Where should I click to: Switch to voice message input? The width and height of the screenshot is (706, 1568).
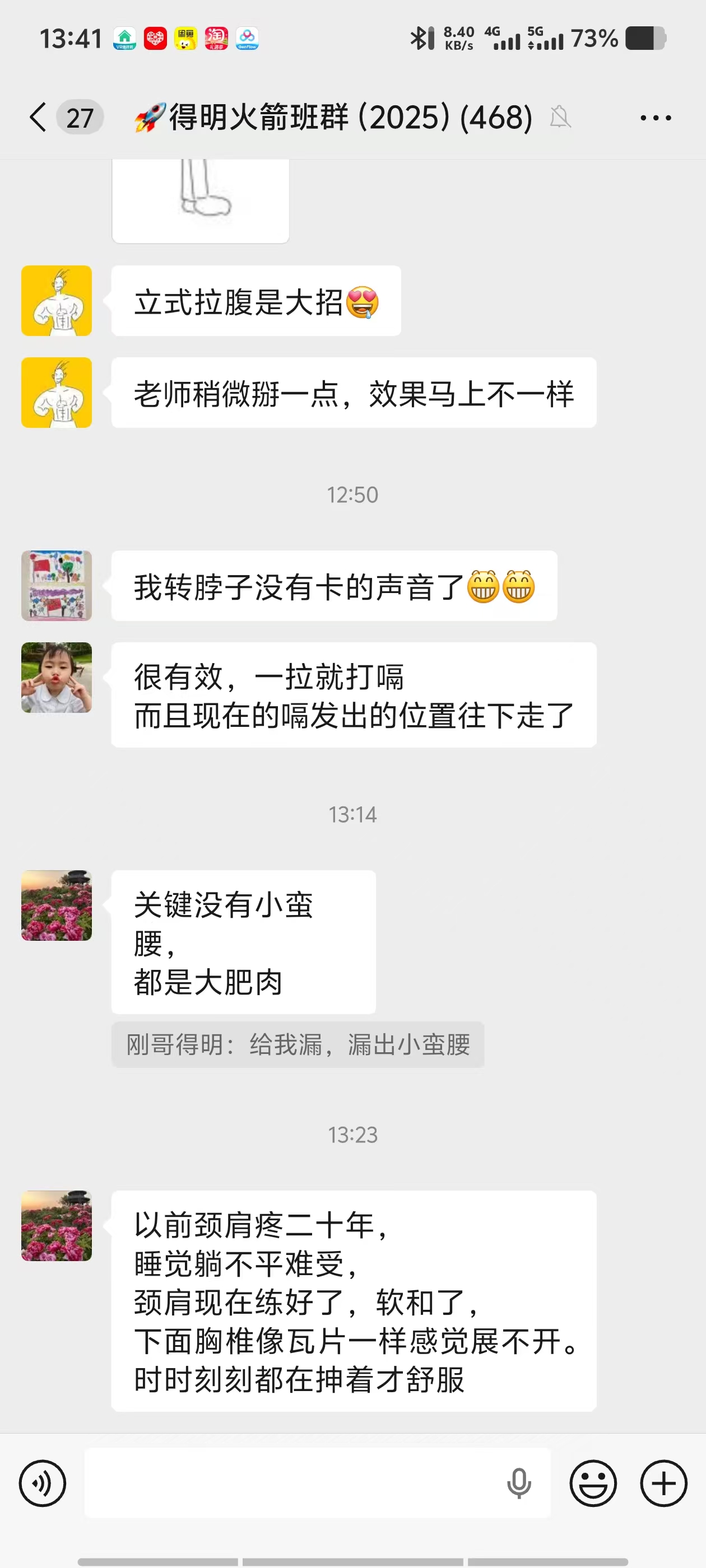click(42, 1483)
